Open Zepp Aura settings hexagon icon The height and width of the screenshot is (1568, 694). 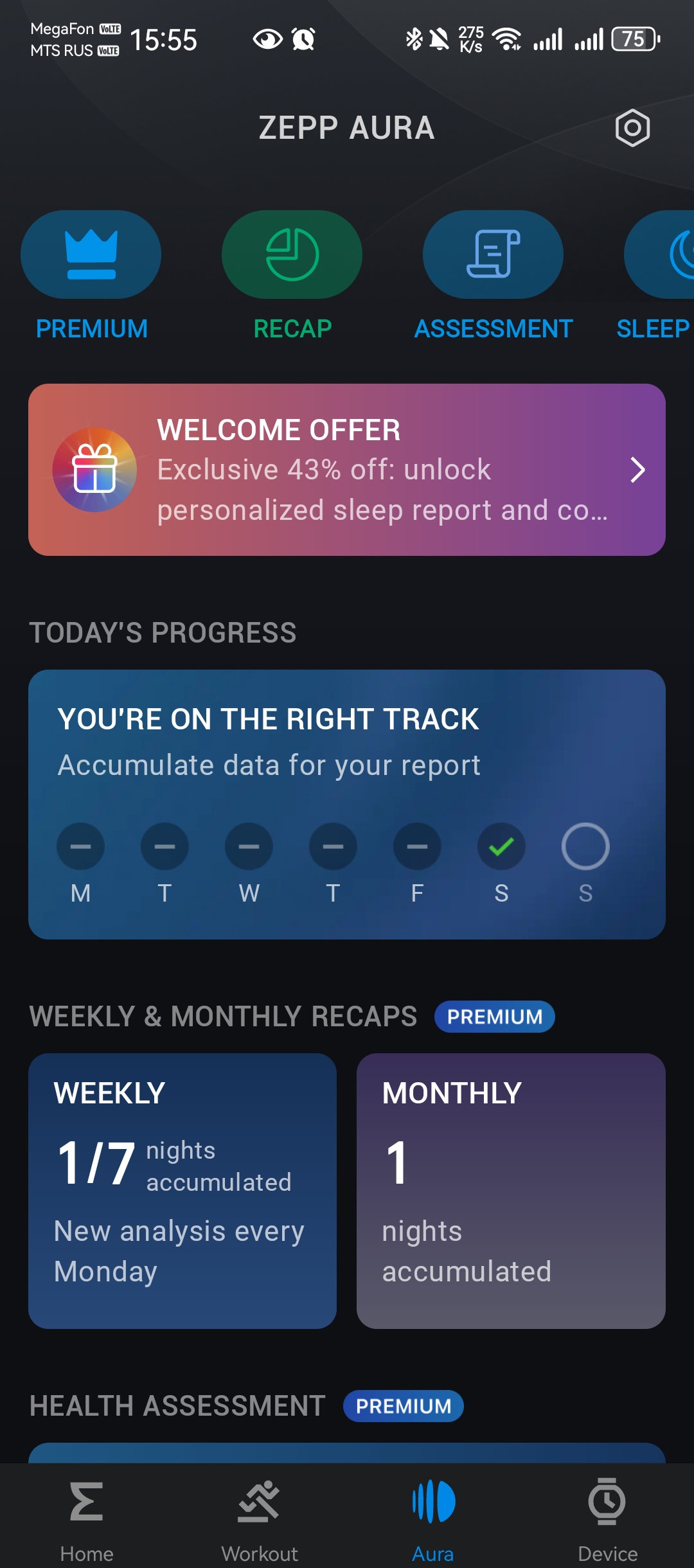coord(632,128)
